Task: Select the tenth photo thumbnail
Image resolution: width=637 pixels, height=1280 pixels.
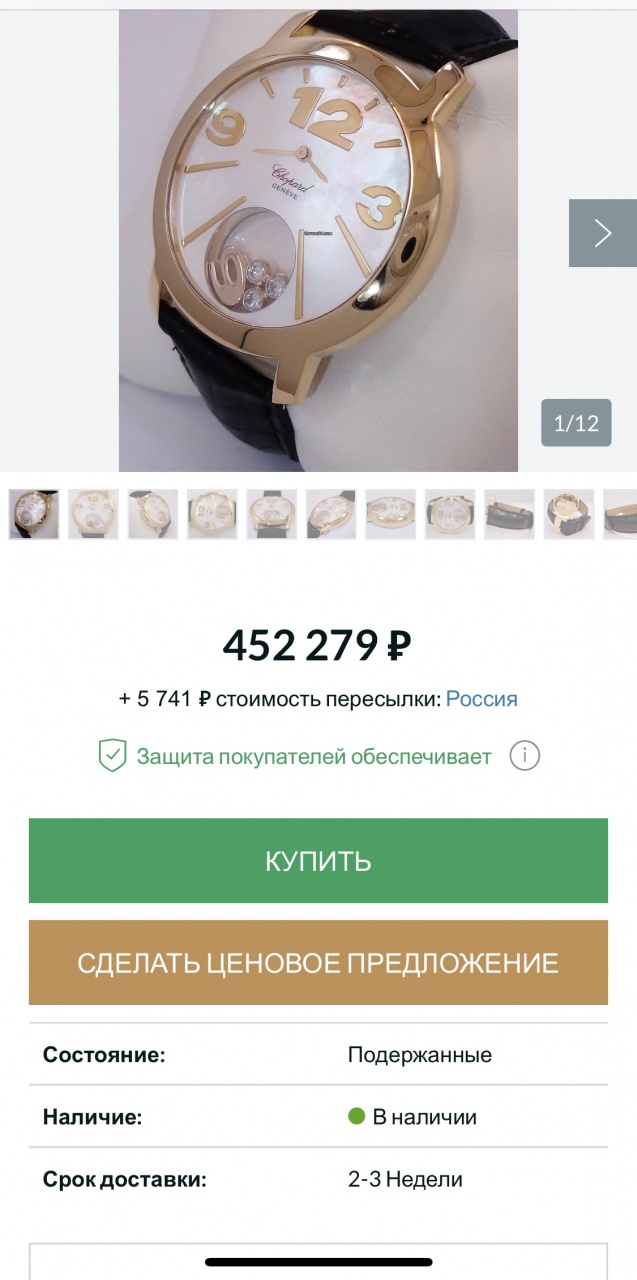Action: click(569, 514)
